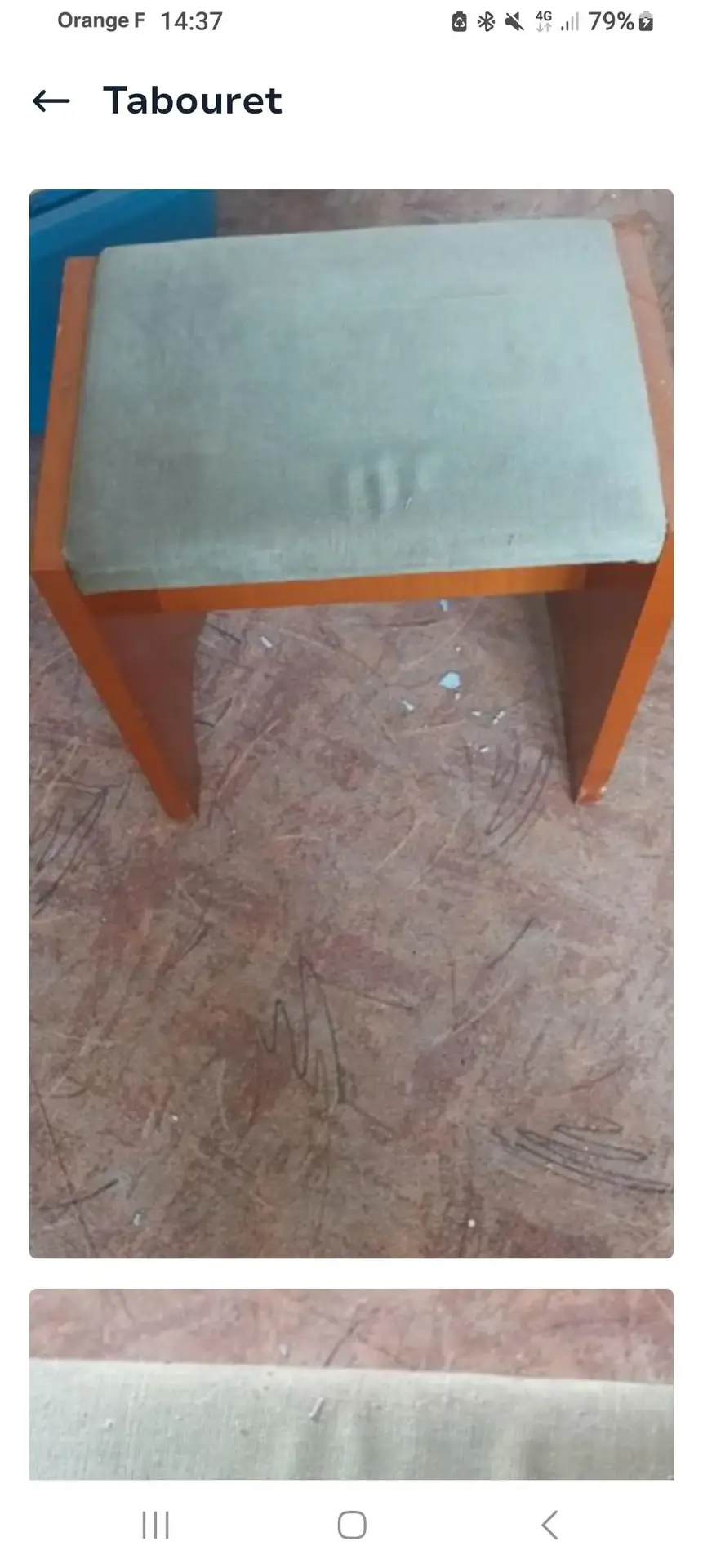703x1568 pixels.
Task: Tap the system back button
Action: (549, 1525)
